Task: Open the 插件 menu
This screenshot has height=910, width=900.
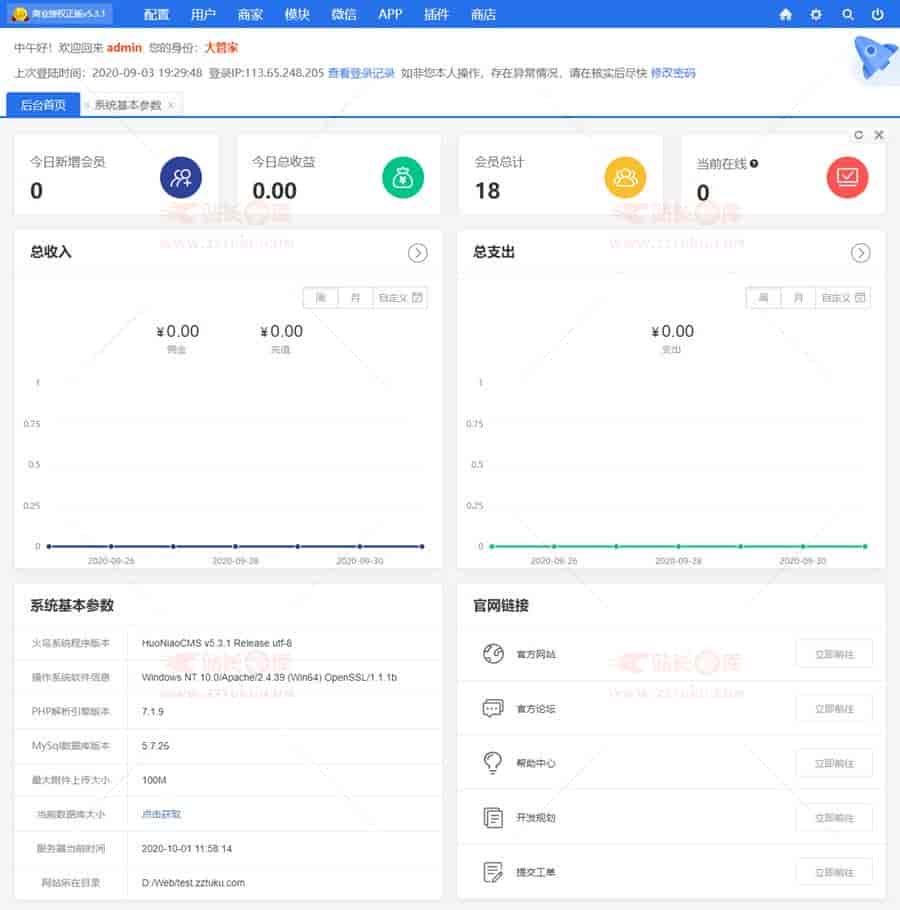Action: click(436, 14)
